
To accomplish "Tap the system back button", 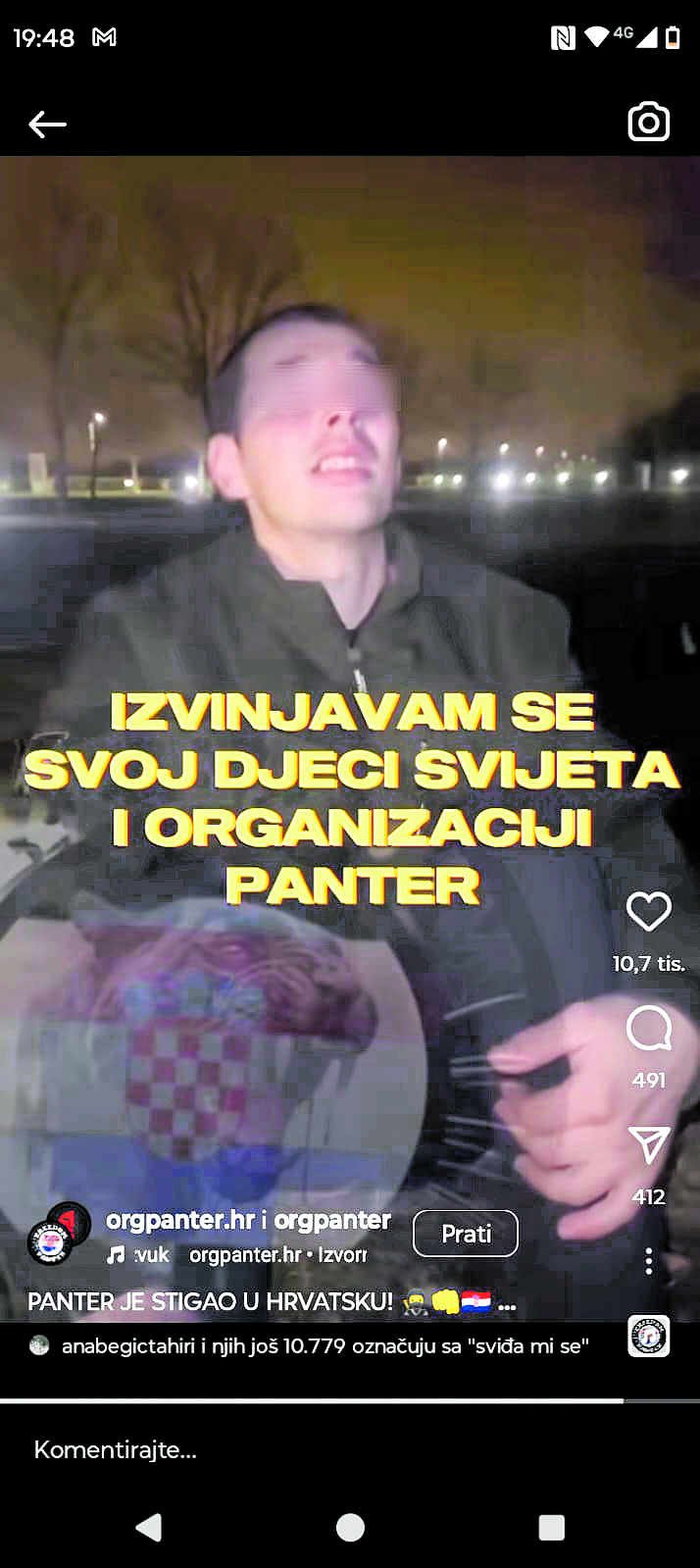I will click(x=149, y=1527).
